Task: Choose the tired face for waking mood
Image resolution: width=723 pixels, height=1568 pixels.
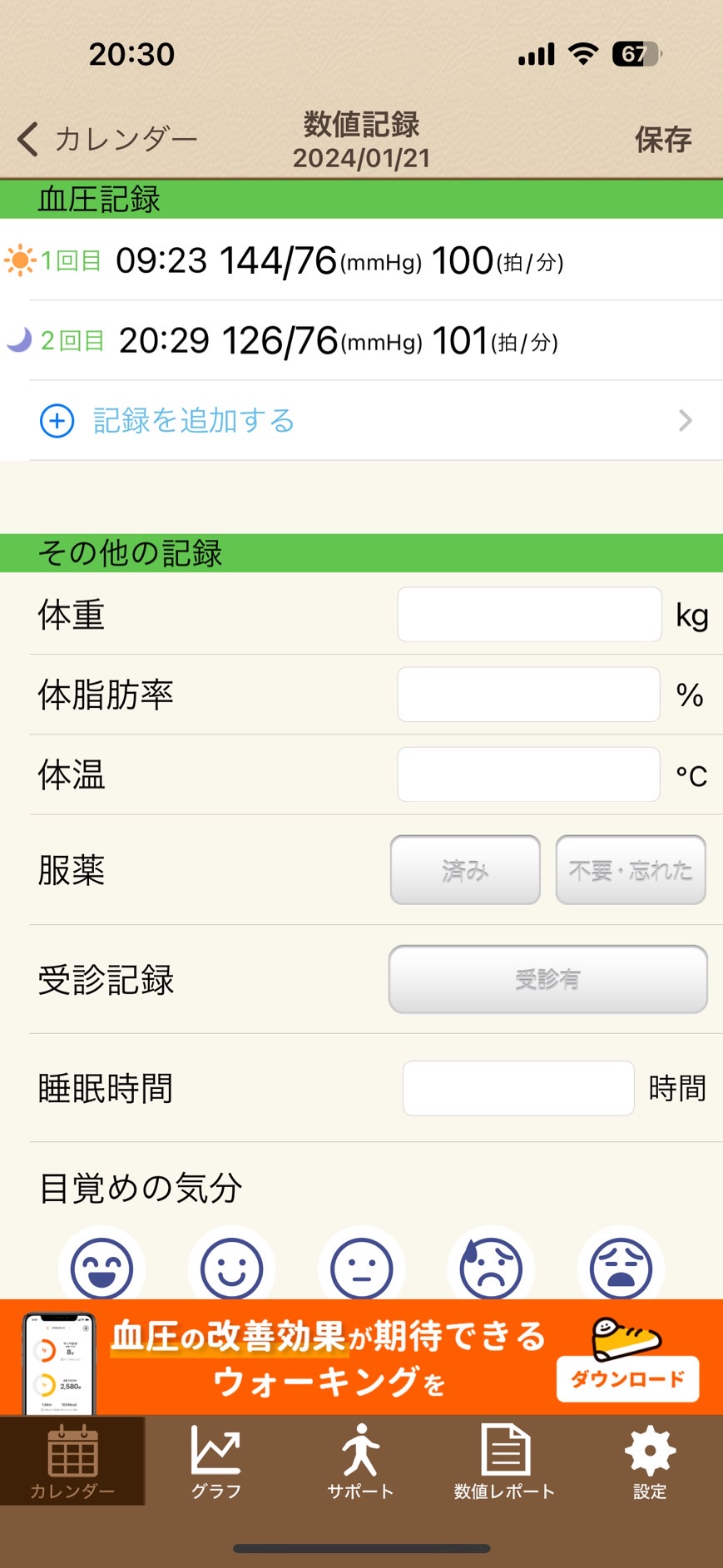Action: click(x=621, y=1266)
